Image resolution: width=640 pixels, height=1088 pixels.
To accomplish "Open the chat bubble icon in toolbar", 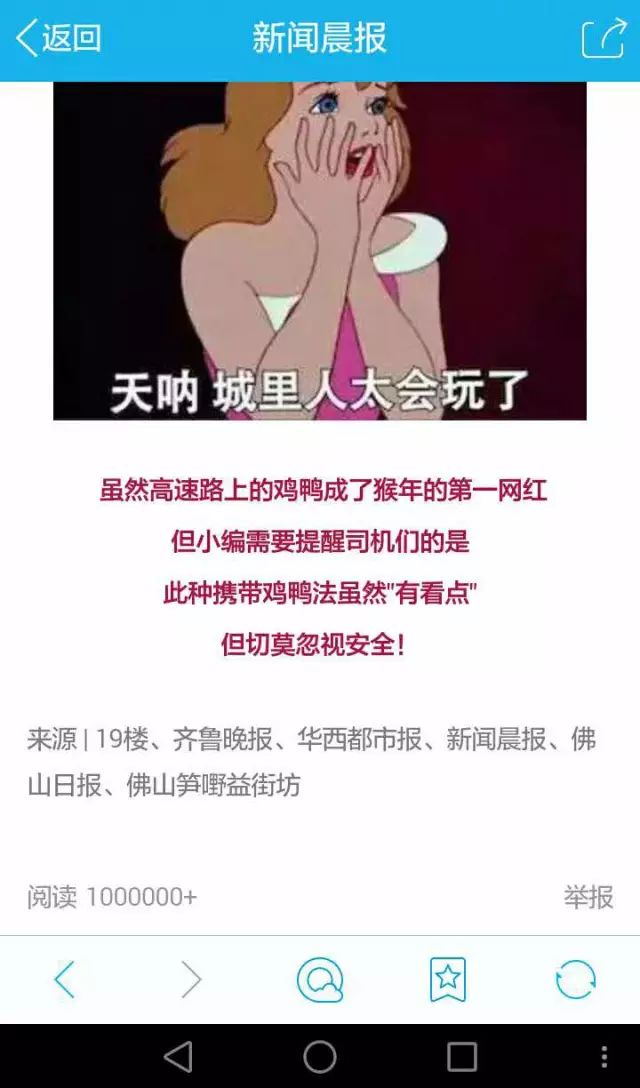I will tap(320, 980).
